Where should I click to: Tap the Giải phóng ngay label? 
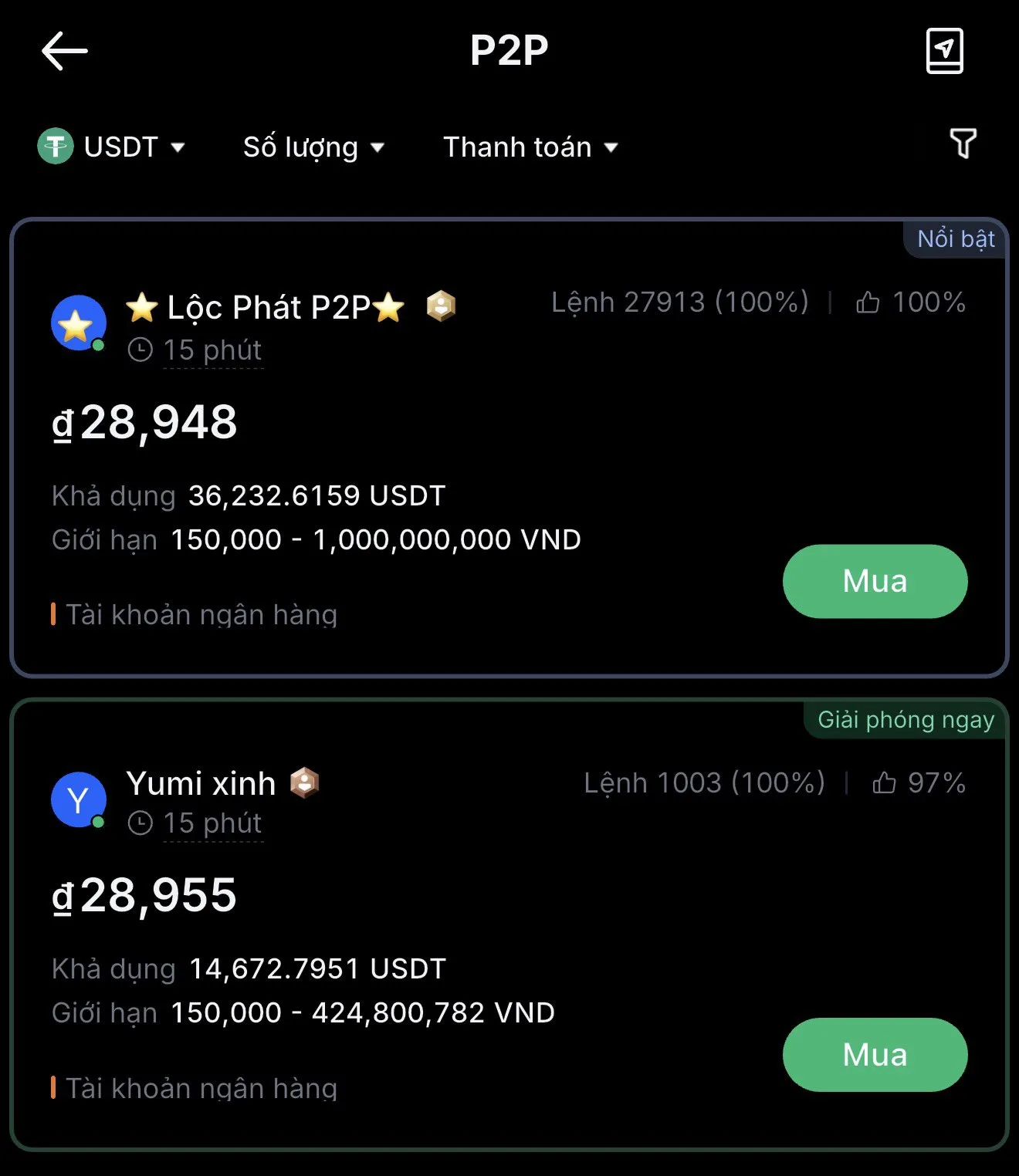(x=904, y=719)
